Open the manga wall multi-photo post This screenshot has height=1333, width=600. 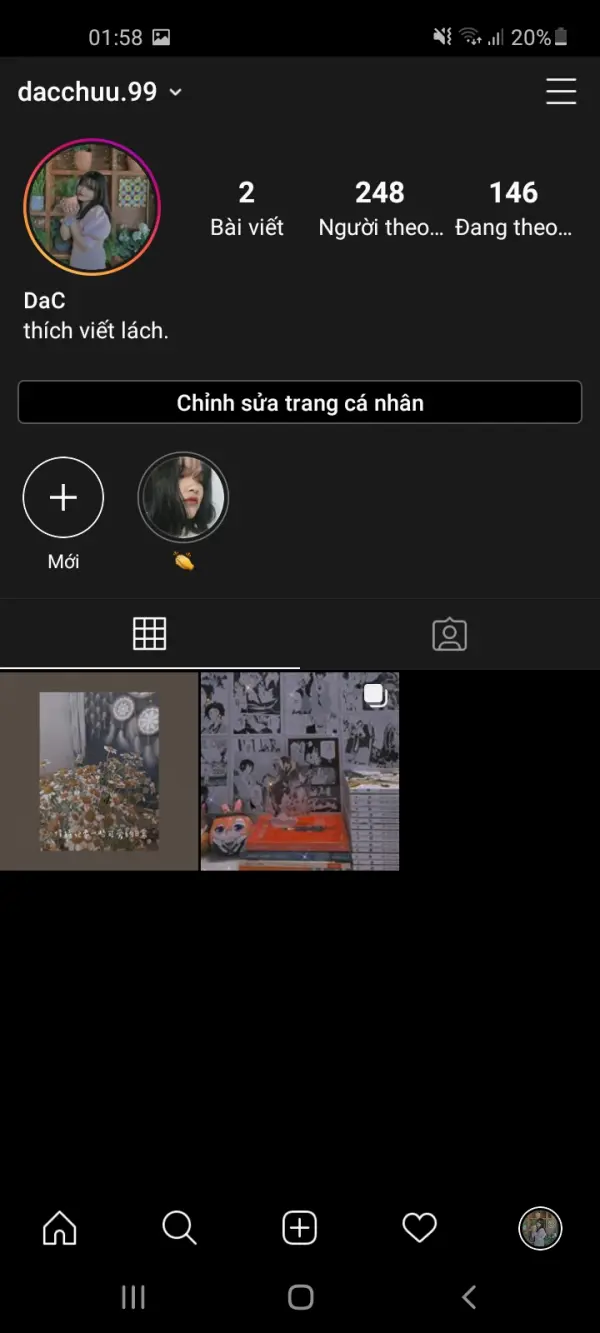point(300,771)
